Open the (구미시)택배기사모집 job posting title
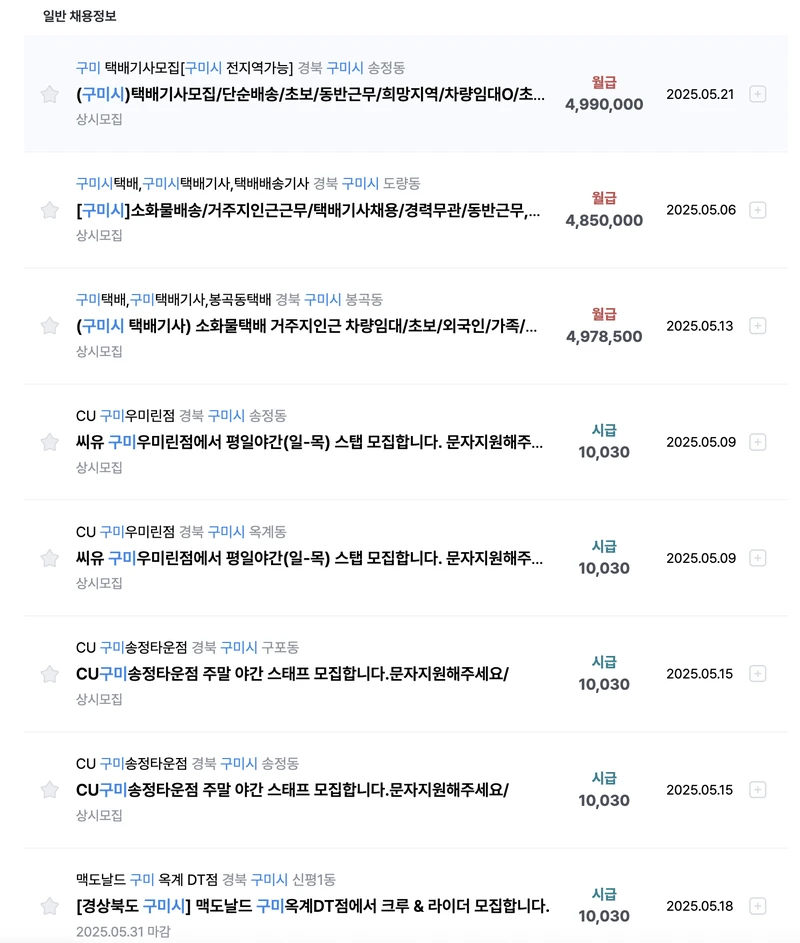The width and height of the screenshot is (800, 943). [300, 94]
